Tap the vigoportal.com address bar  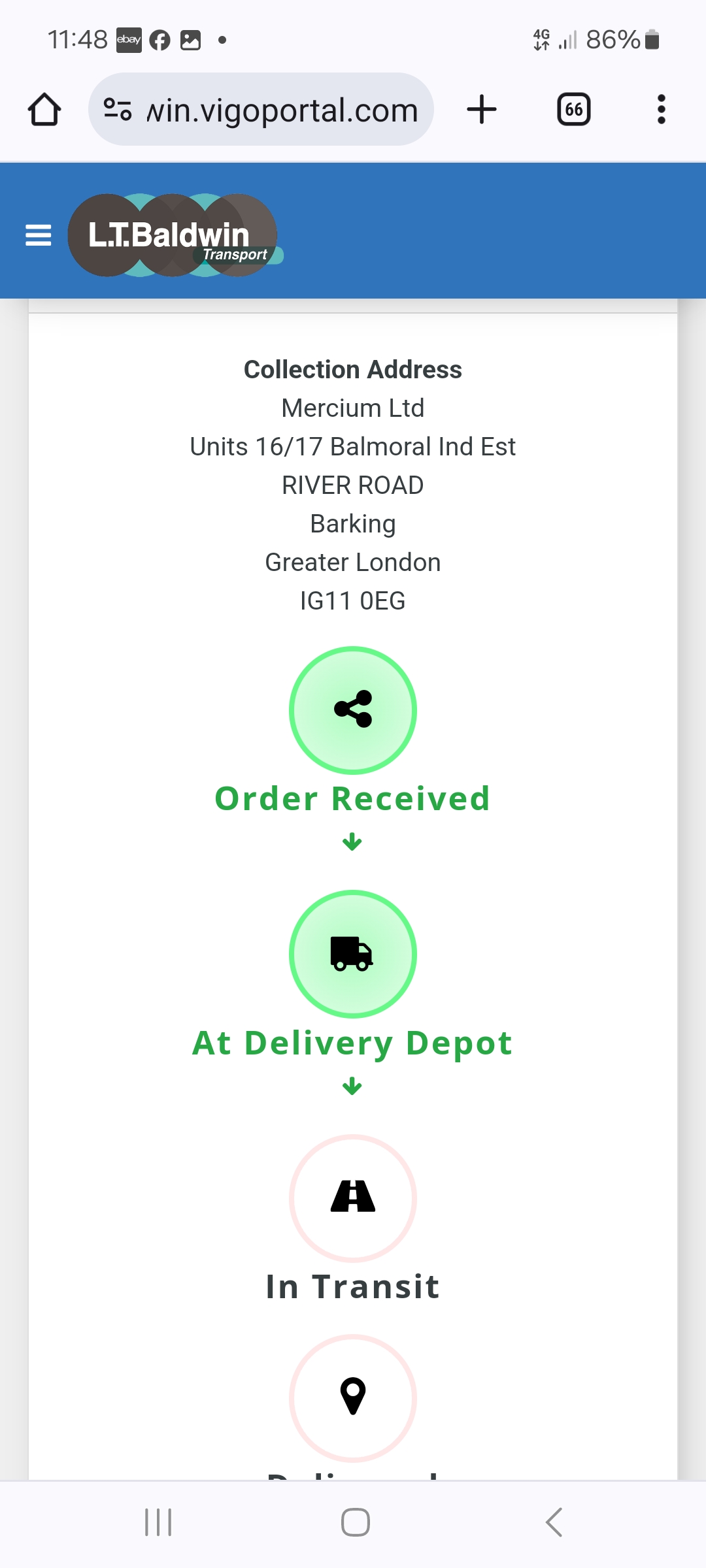261,109
